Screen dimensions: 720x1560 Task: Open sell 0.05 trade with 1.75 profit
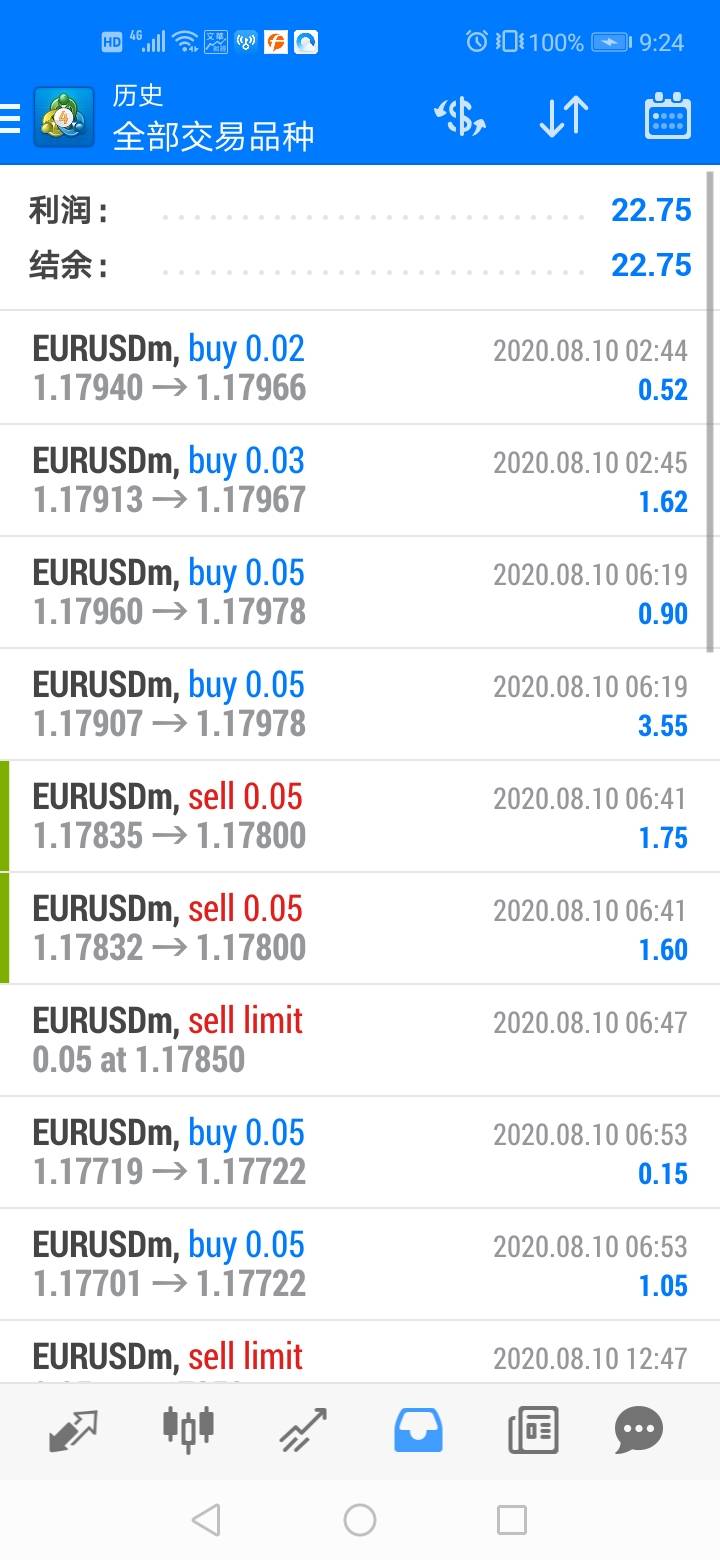360,816
